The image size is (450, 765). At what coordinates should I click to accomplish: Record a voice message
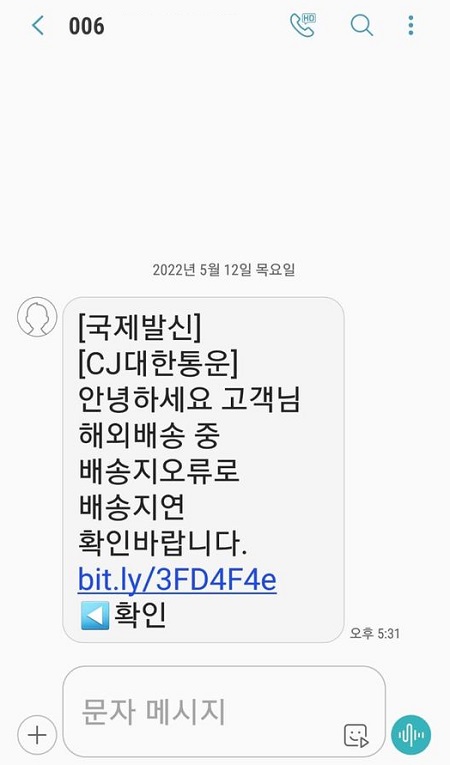tap(411, 735)
